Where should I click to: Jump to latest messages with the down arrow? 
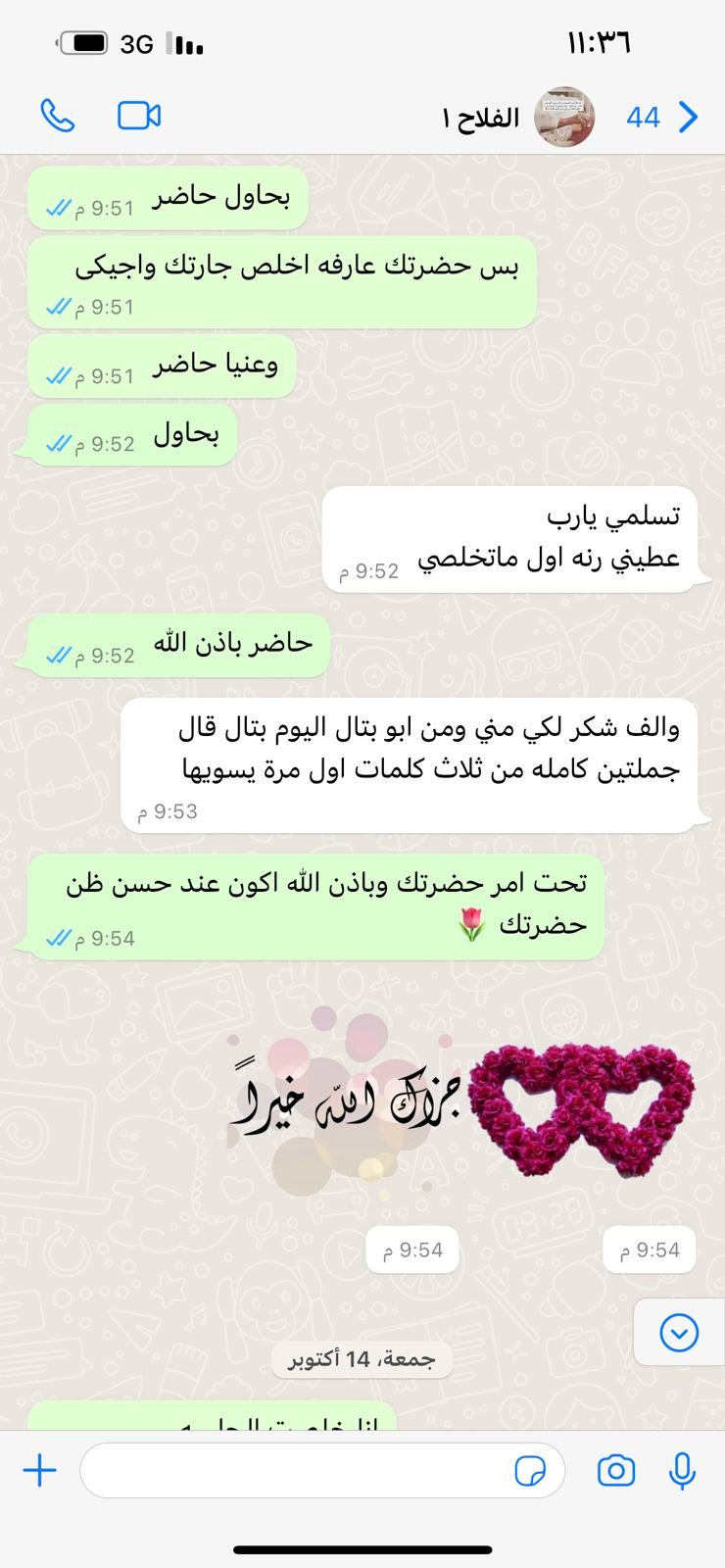coord(679,1333)
